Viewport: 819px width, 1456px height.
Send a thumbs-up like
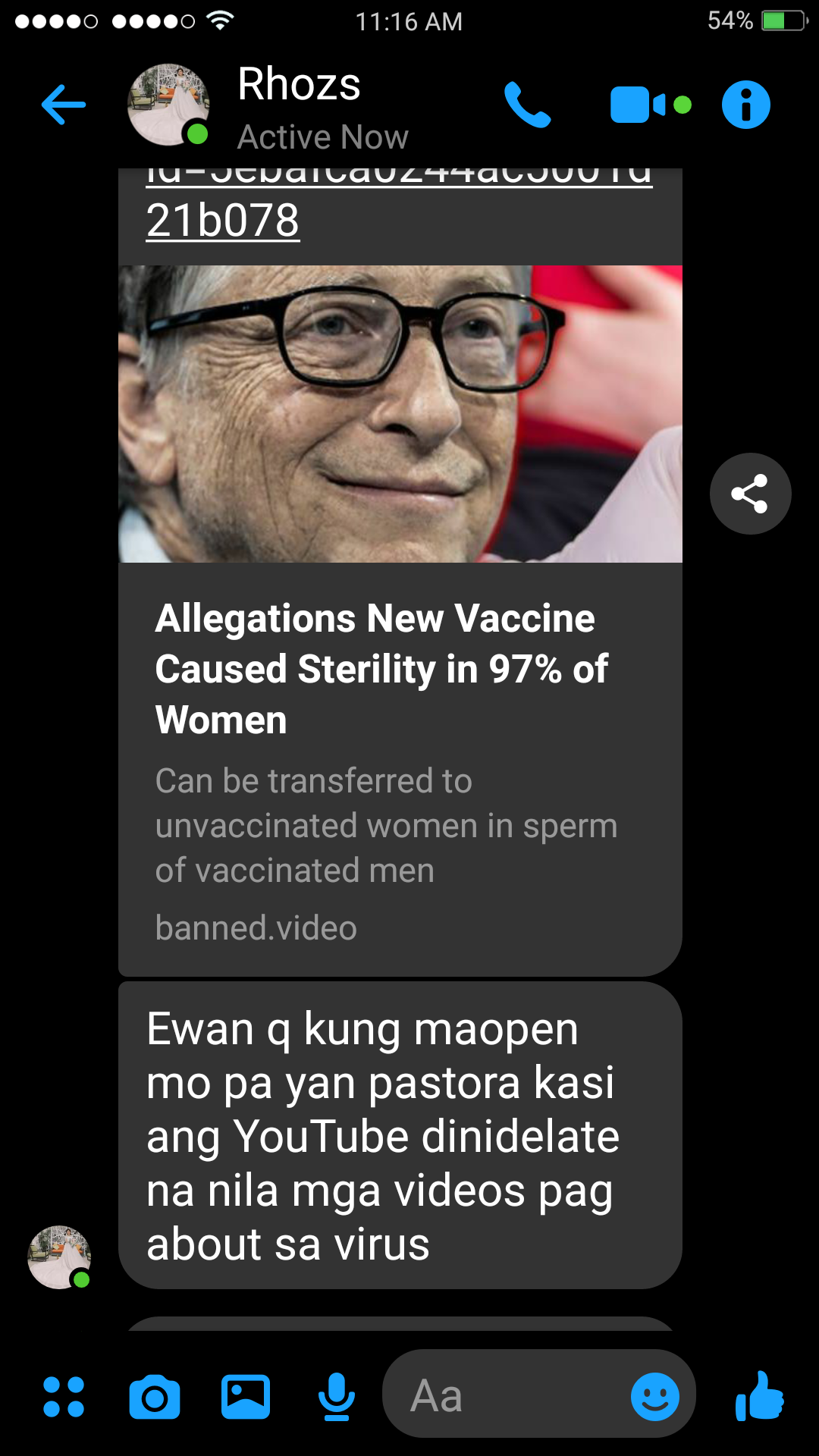click(x=760, y=1395)
